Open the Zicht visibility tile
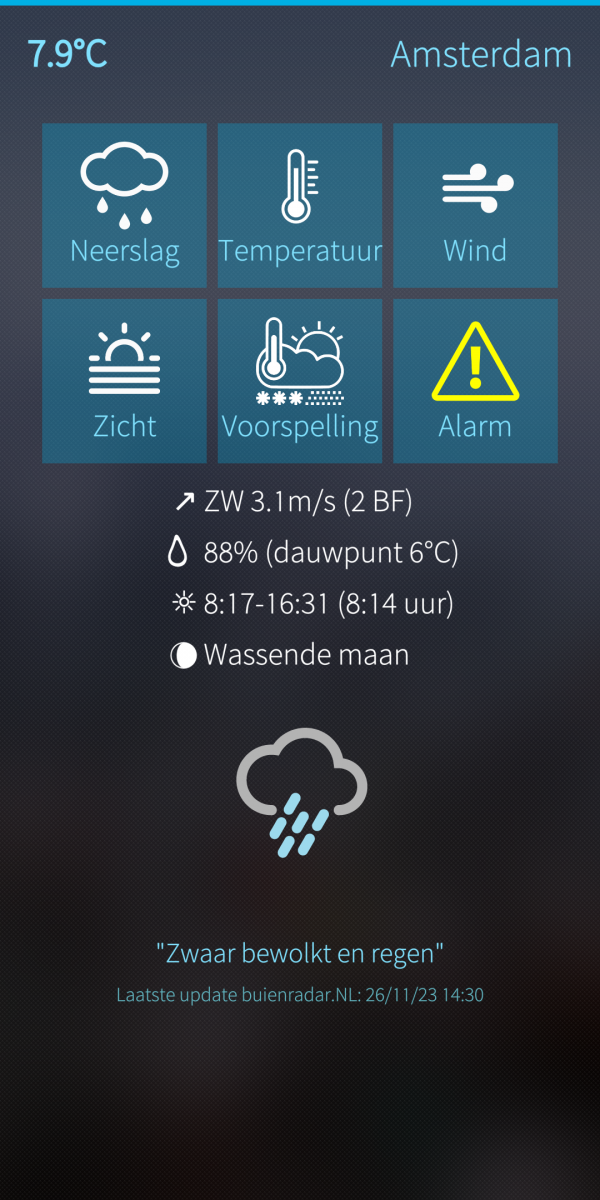600x1200 pixels. coord(124,381)
